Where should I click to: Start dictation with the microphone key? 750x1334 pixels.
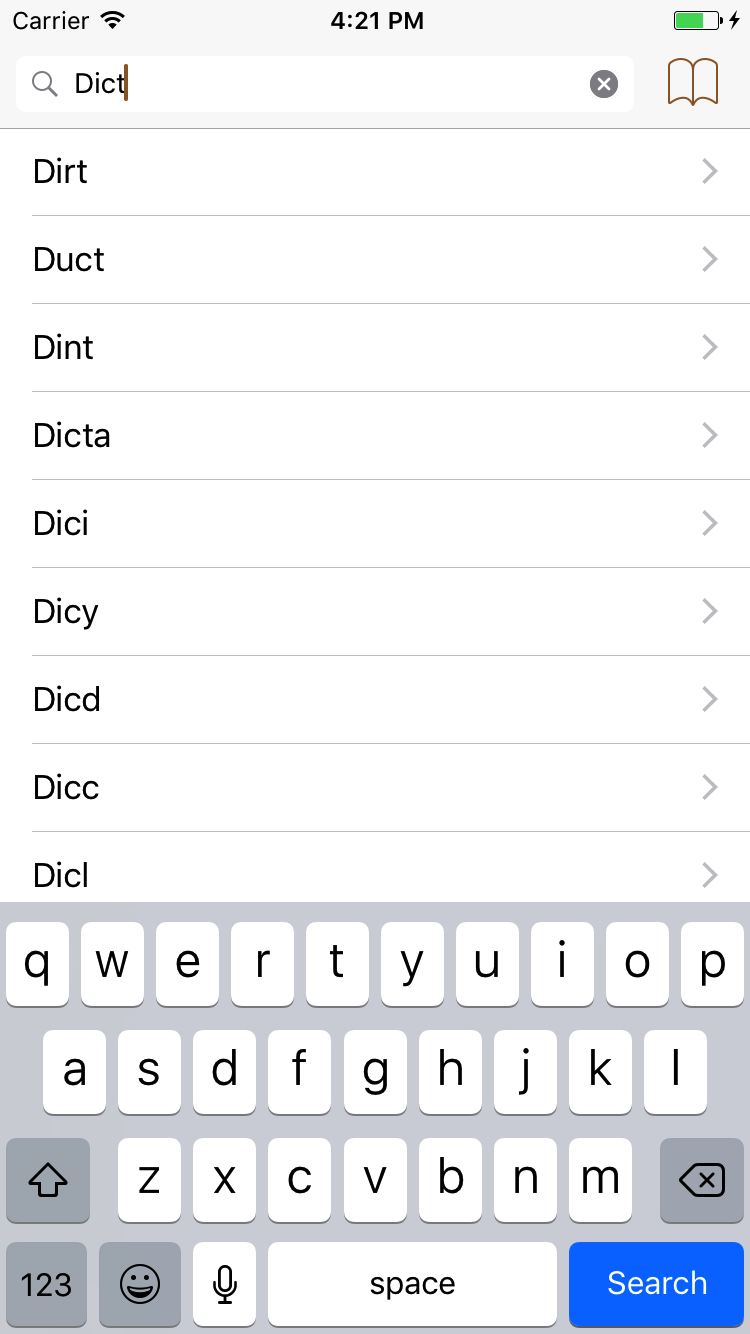tap(225, 1283)
